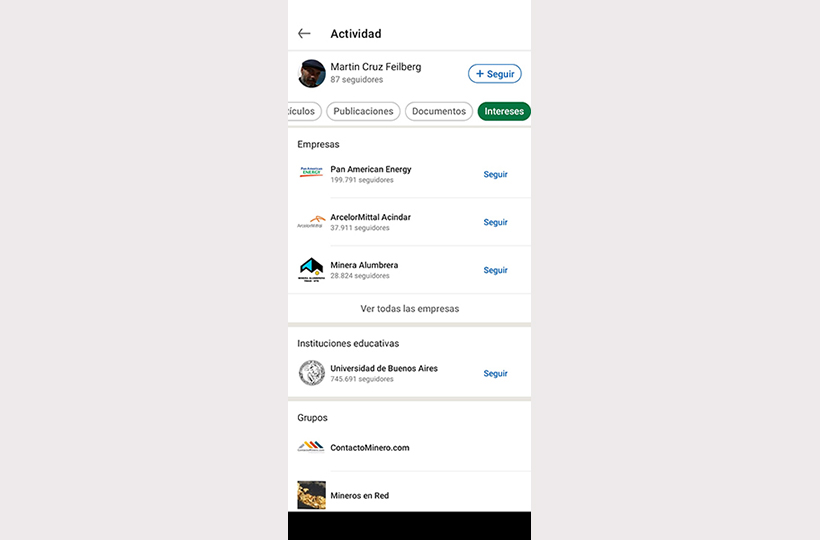Open Martin Cruz Feilberg's profile

(375, 68)
